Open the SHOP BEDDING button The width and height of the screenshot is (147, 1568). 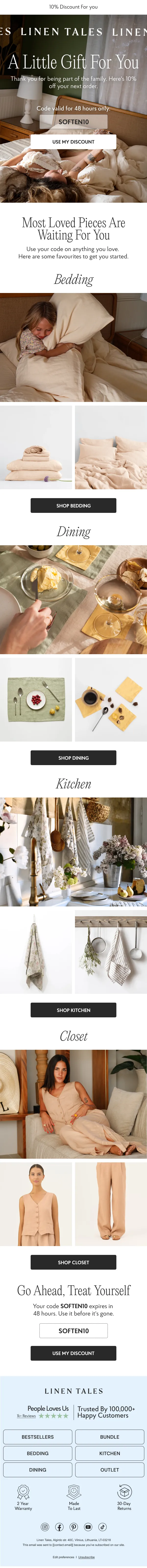(x=73, y=505)
